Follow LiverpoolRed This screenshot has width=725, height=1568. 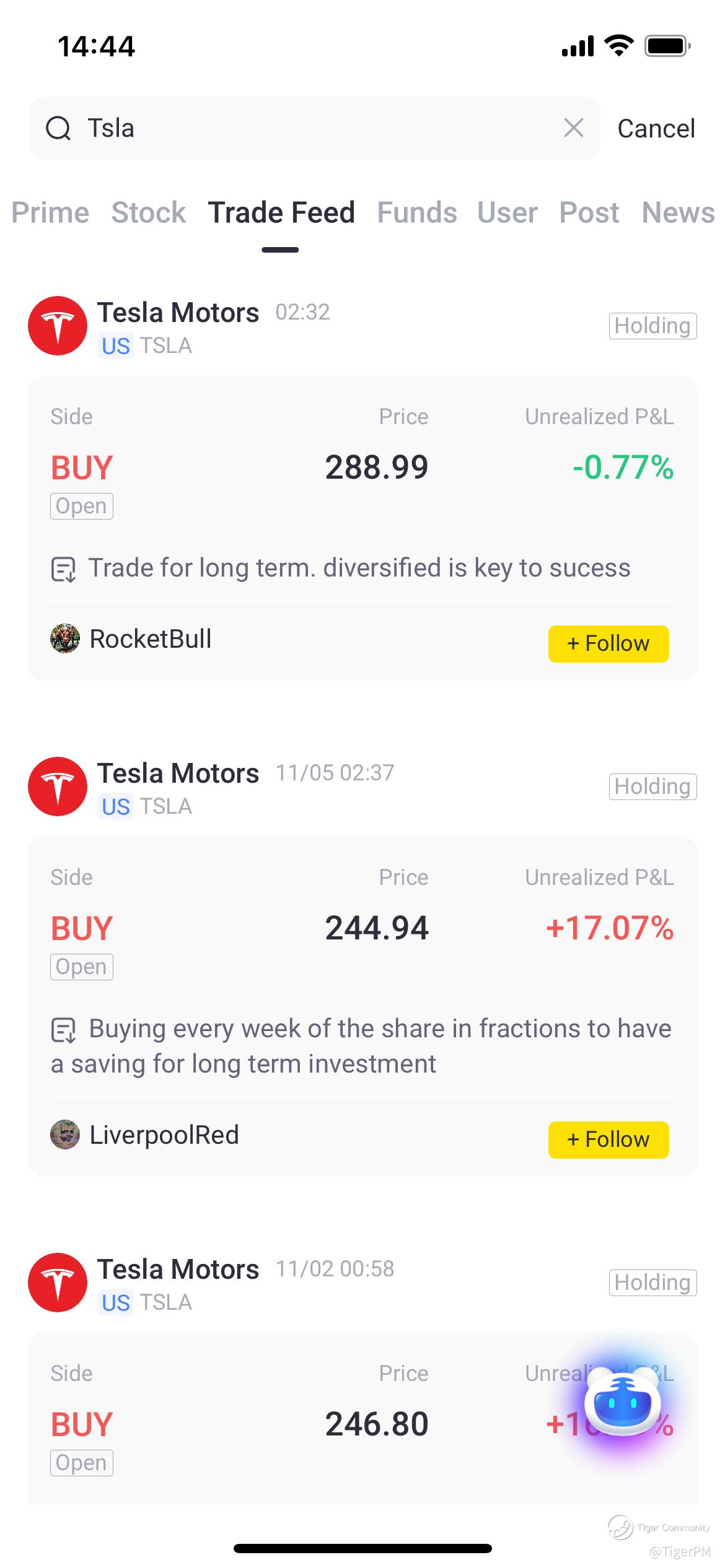[609, 1140]
